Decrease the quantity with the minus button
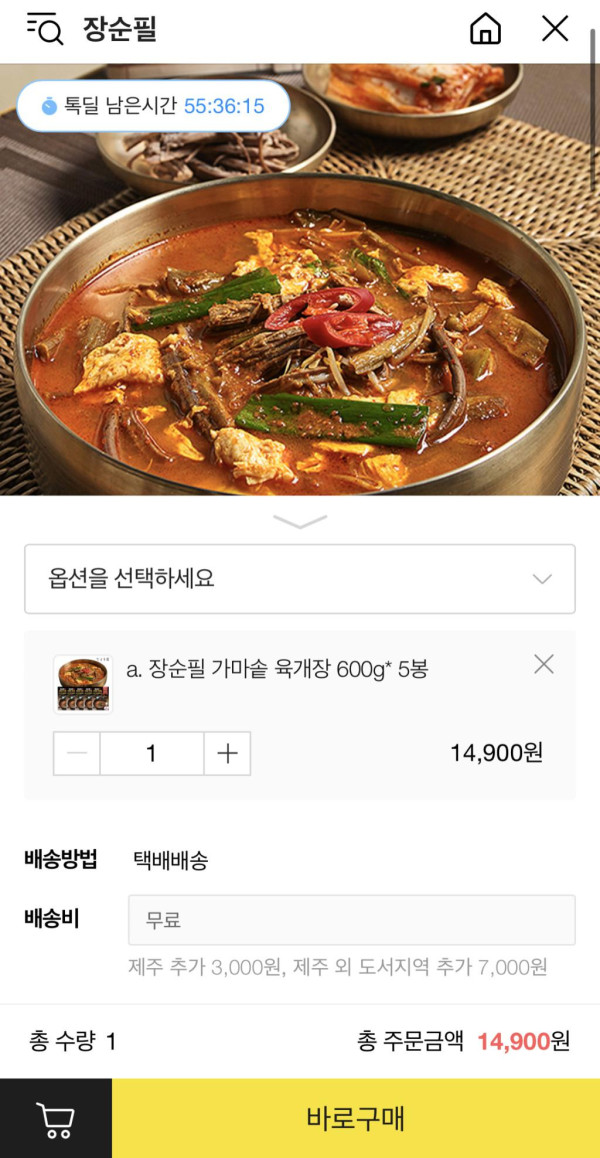Image resolution: width=600 pixels, height=1158 pixels. pos(77,754)
